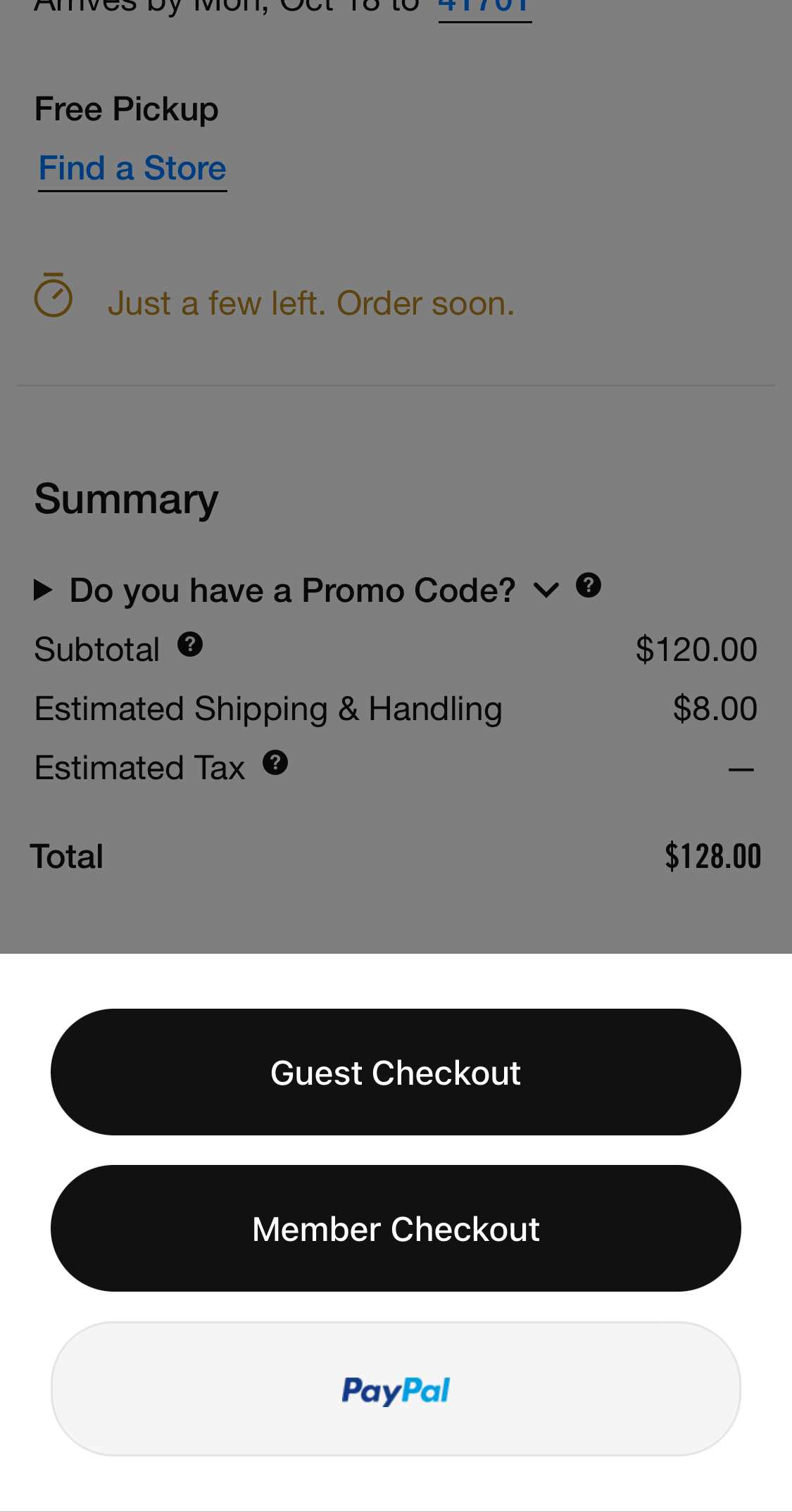The height and width of the screenshot is (1512, 792).
Task: Click the question mark tooltip for tax info
Action: coord(276,763)
